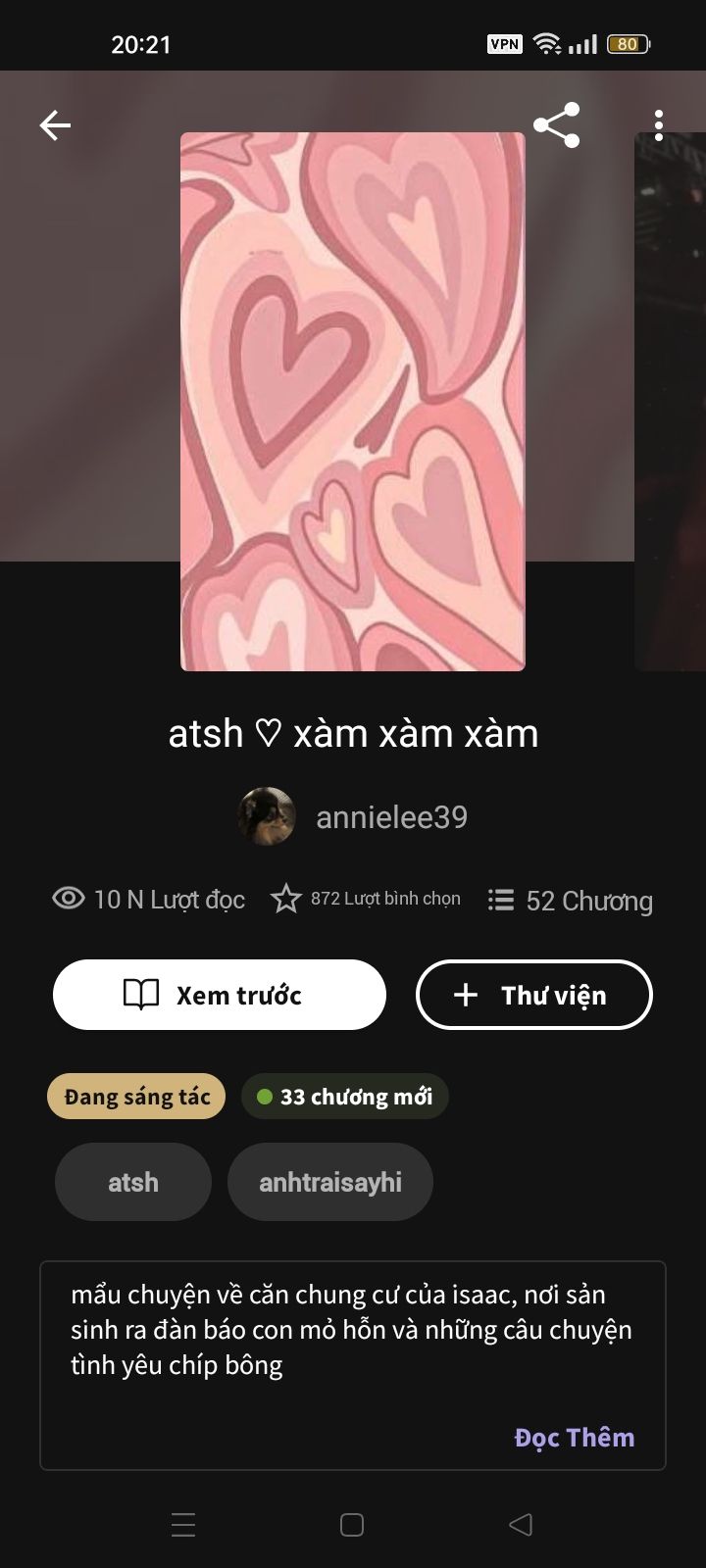Open the 52 Chương chapter list
Viewport: 706px width, 1568px height.
(x=571, y=900)
